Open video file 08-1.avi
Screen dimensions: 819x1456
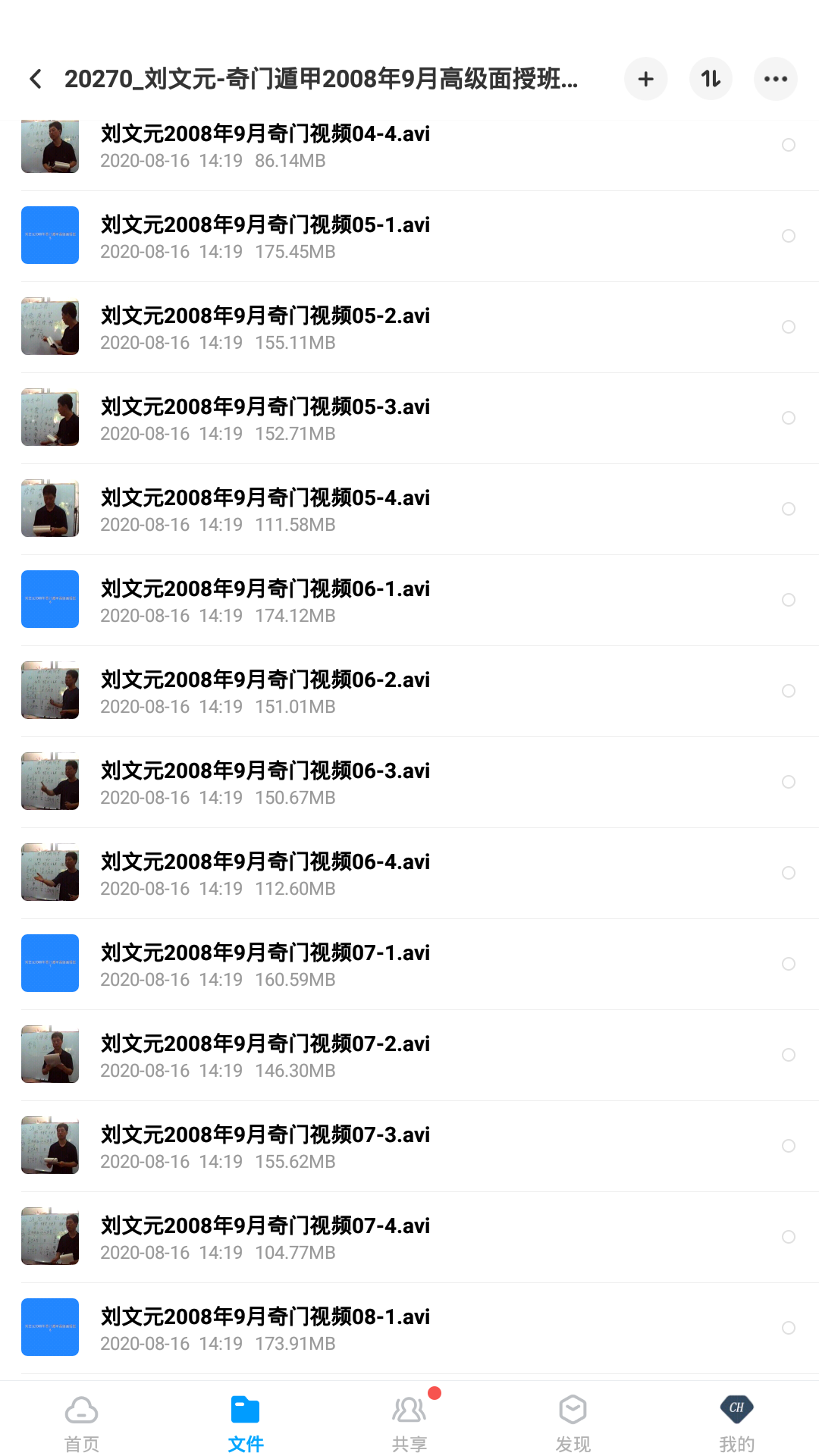pos(265,1328)
